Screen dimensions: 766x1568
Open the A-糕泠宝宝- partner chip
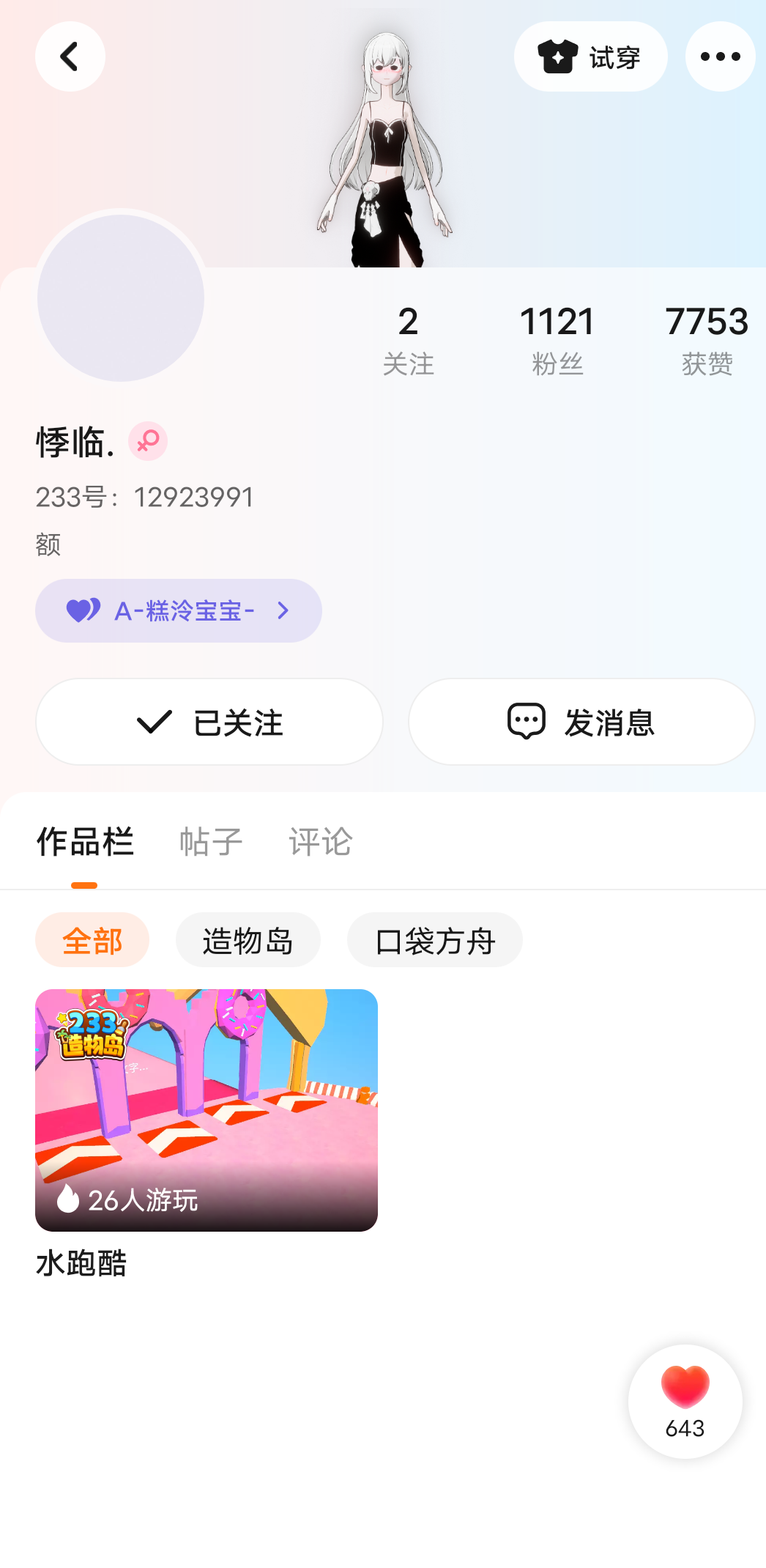tap(178, 610)
